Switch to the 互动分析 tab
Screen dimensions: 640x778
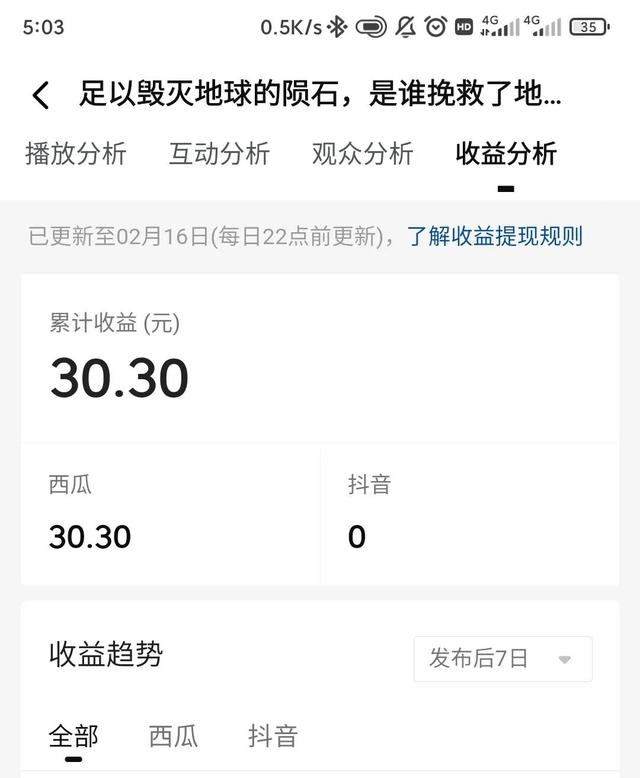tap(219, 154)
